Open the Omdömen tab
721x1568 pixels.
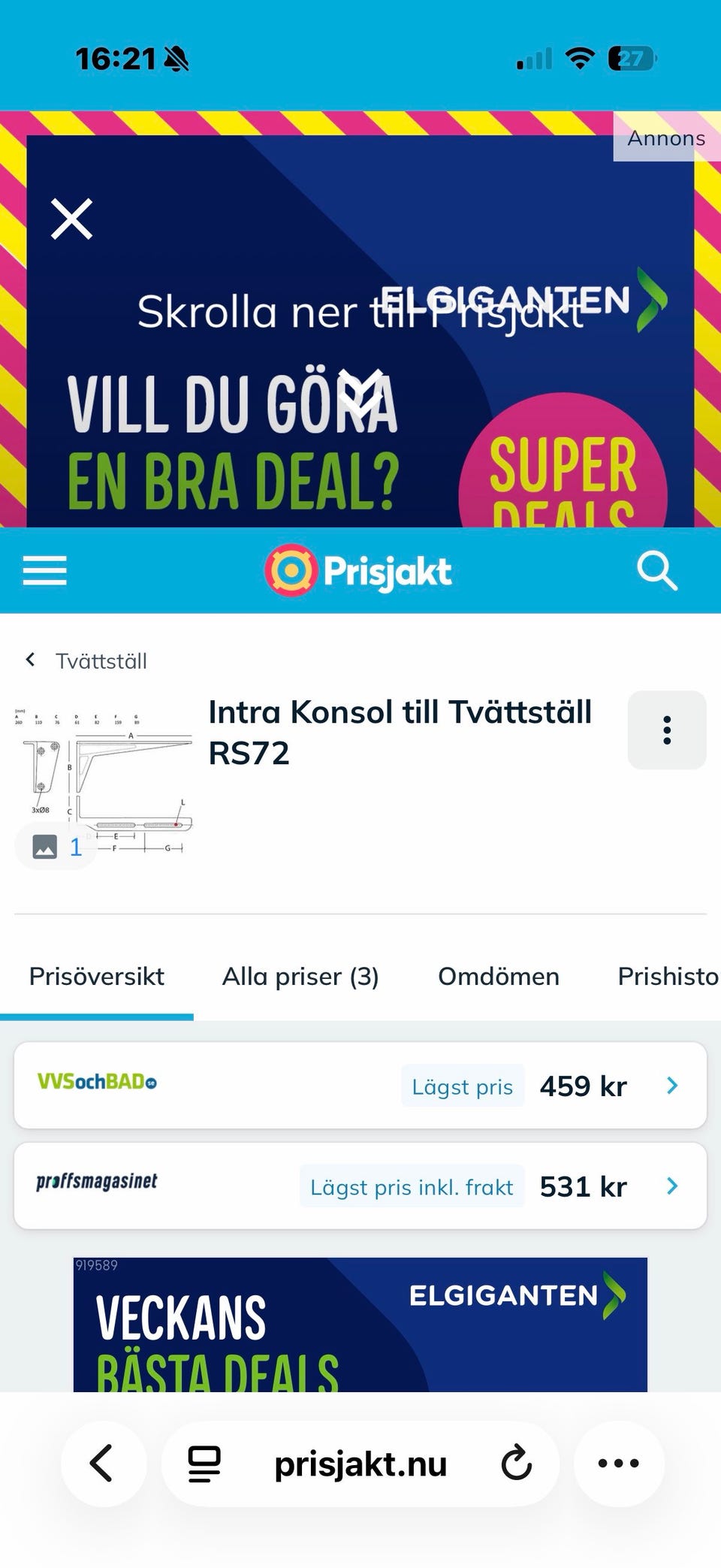tap(498, 976)
